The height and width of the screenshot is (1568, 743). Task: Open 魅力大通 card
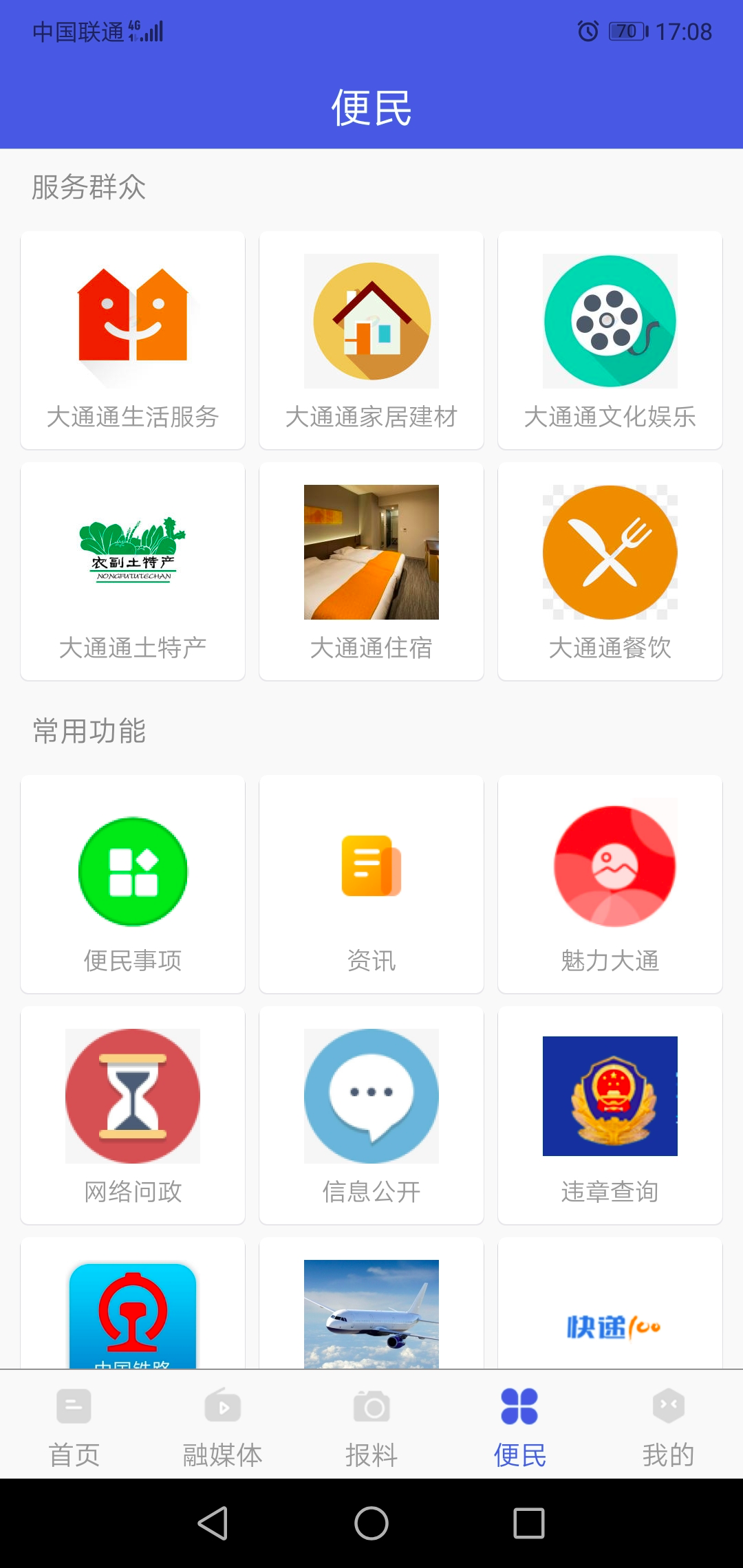(610, 884)
